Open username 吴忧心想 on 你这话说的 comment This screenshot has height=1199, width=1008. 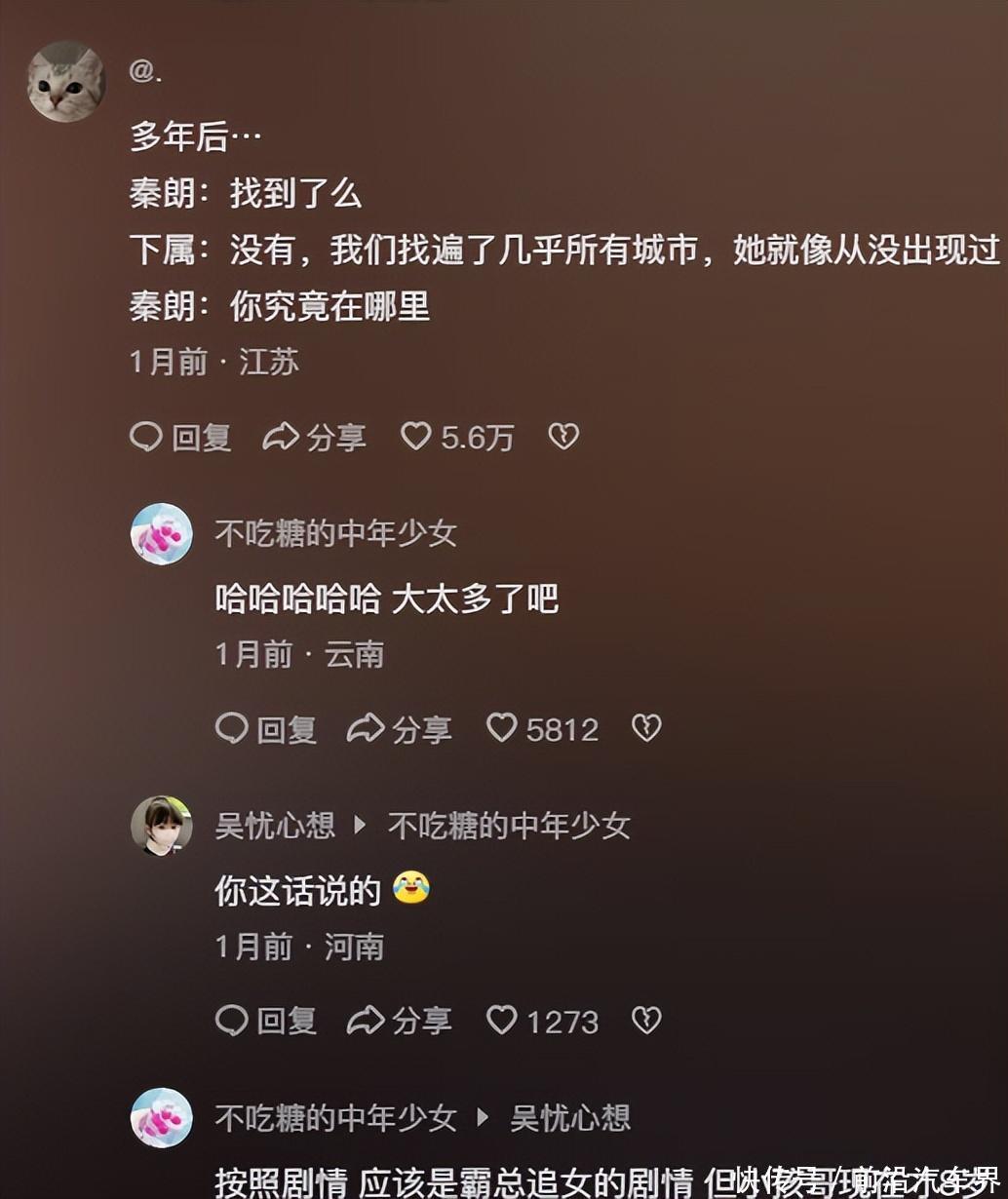[x=275, y=826]
